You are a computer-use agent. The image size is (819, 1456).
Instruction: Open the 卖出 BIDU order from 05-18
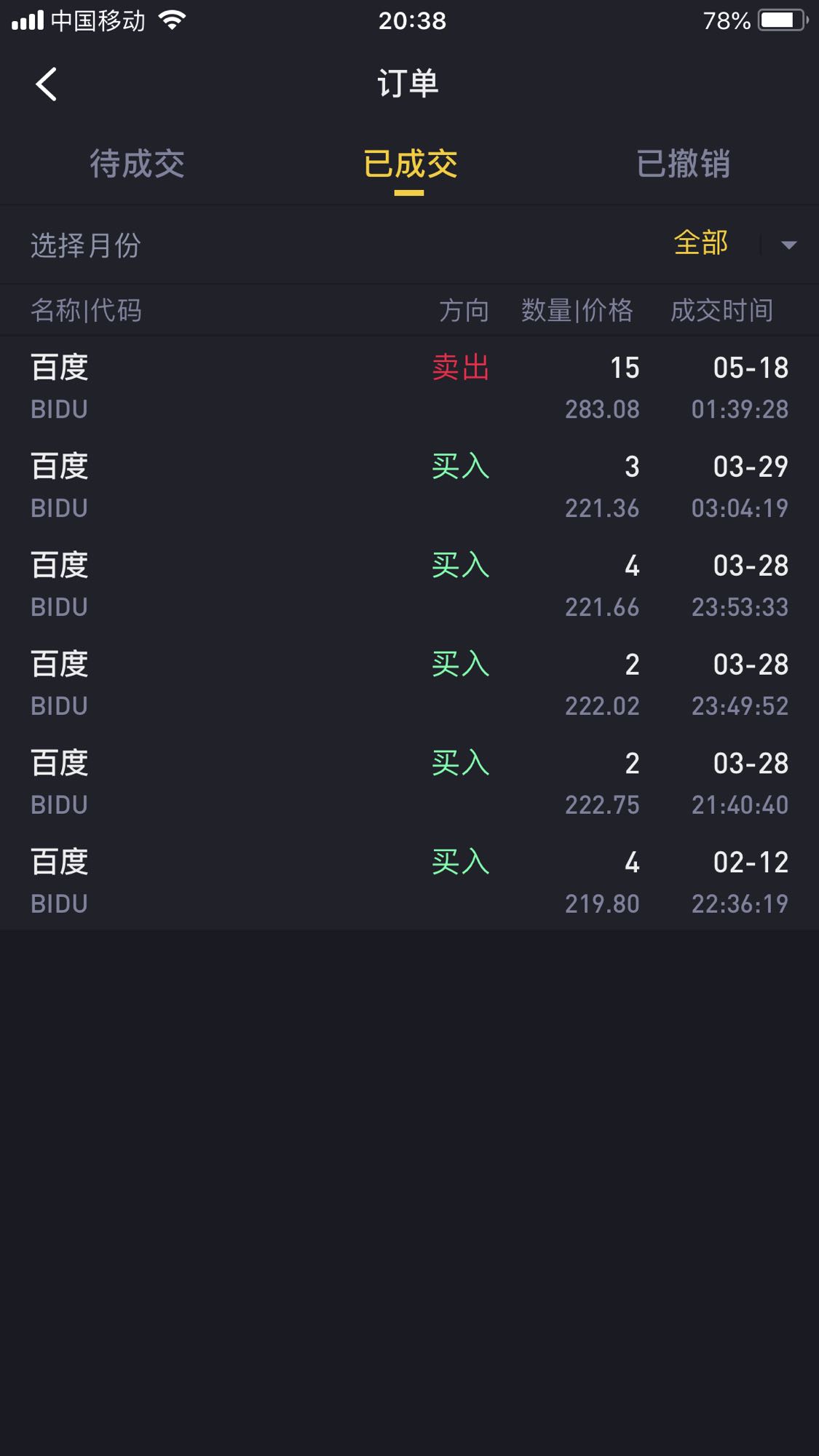tap(409, 387)
